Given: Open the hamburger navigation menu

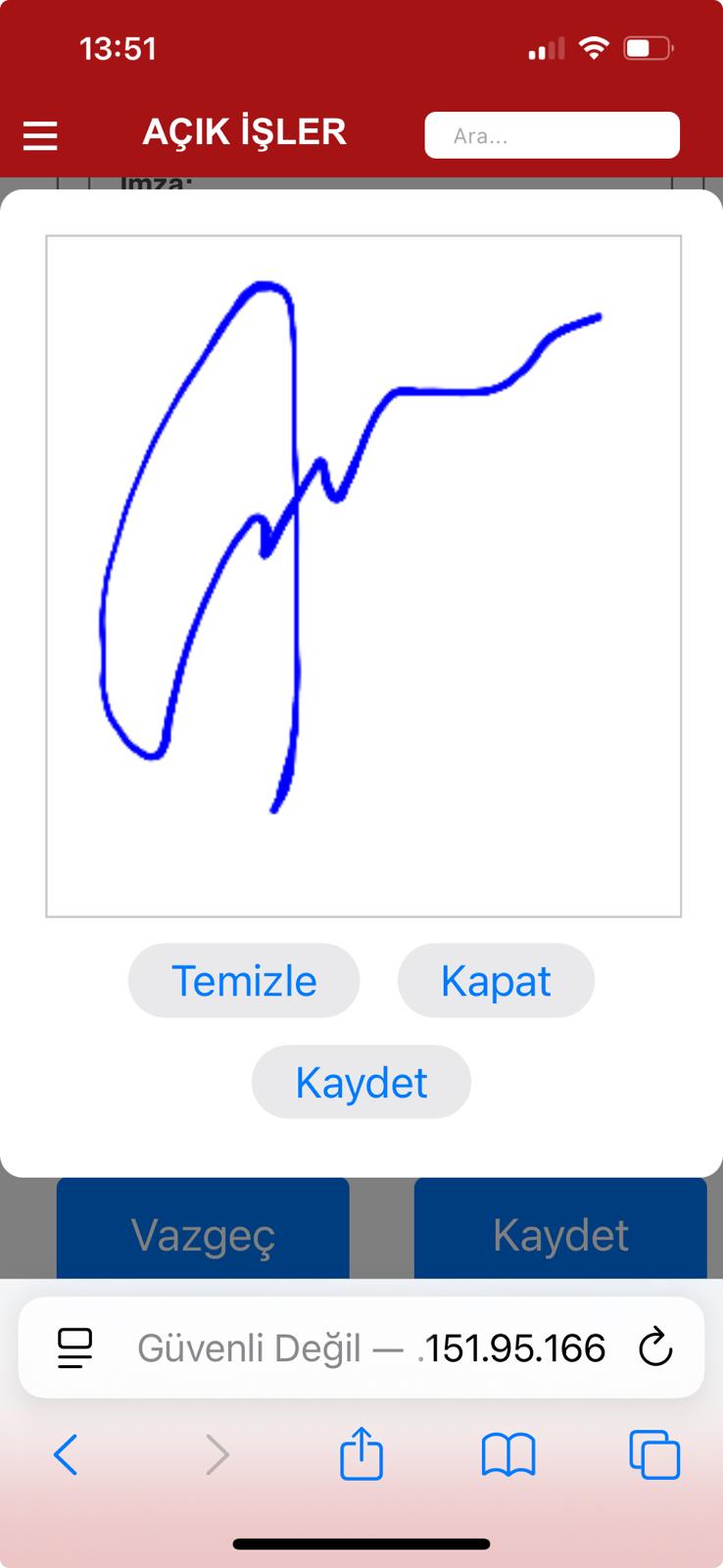Looking at the screenshot, I should click(x=39, y=134).
